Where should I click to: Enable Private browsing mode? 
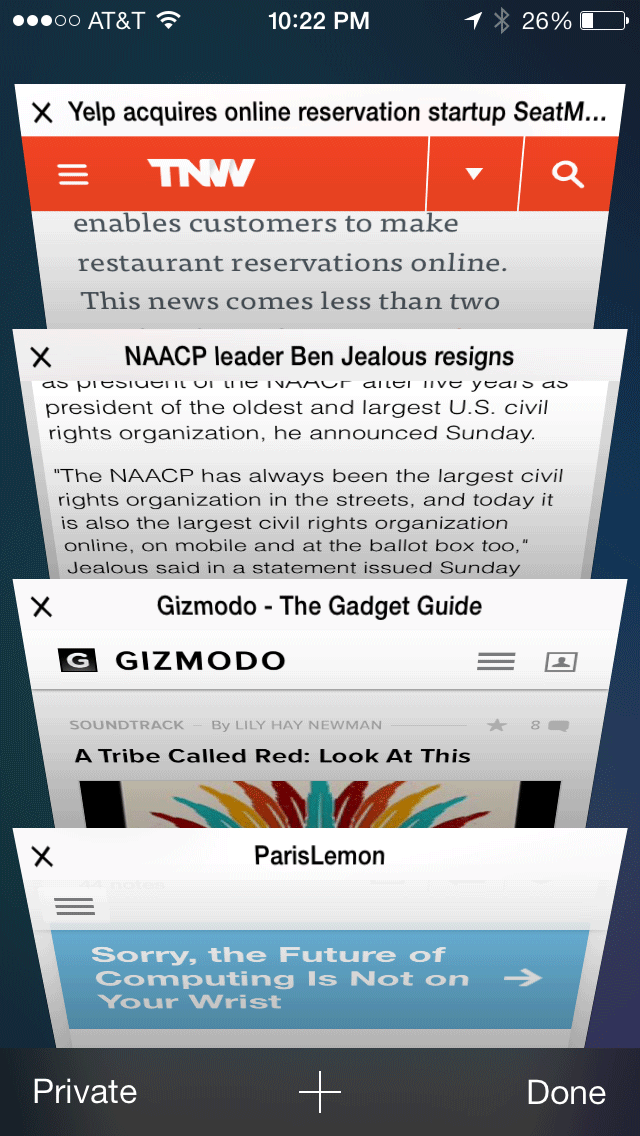pos(84,1092)
